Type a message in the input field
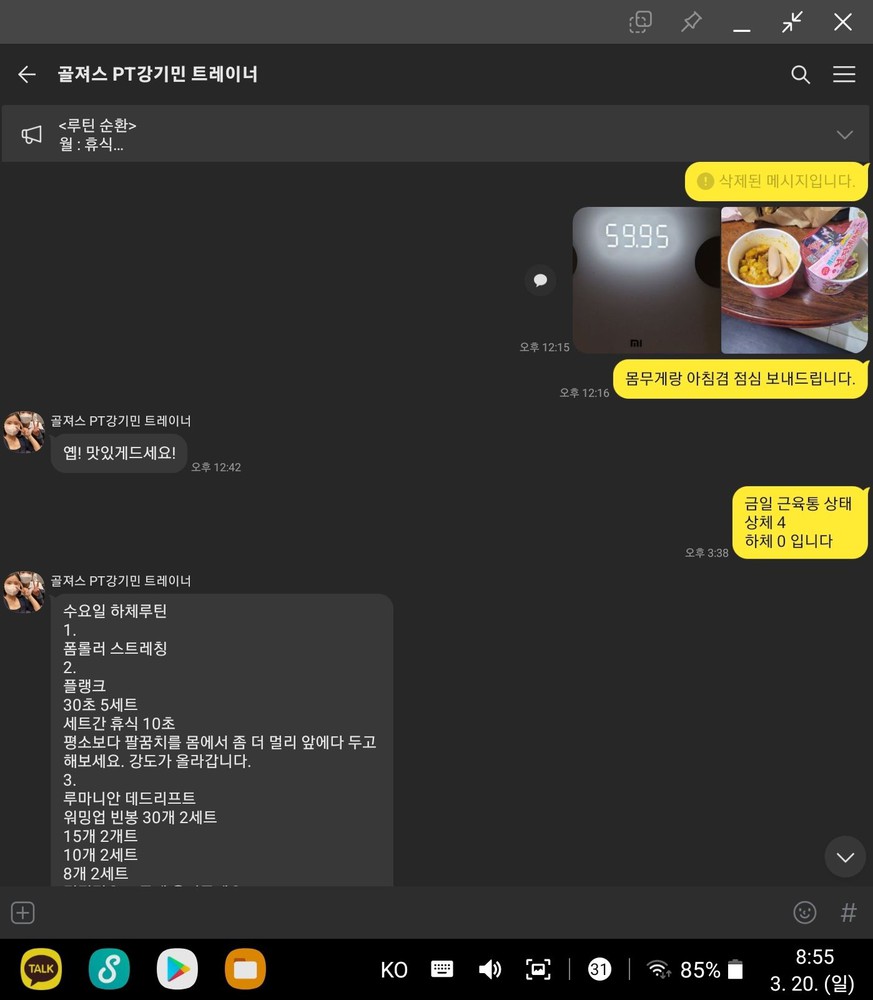 400,912
